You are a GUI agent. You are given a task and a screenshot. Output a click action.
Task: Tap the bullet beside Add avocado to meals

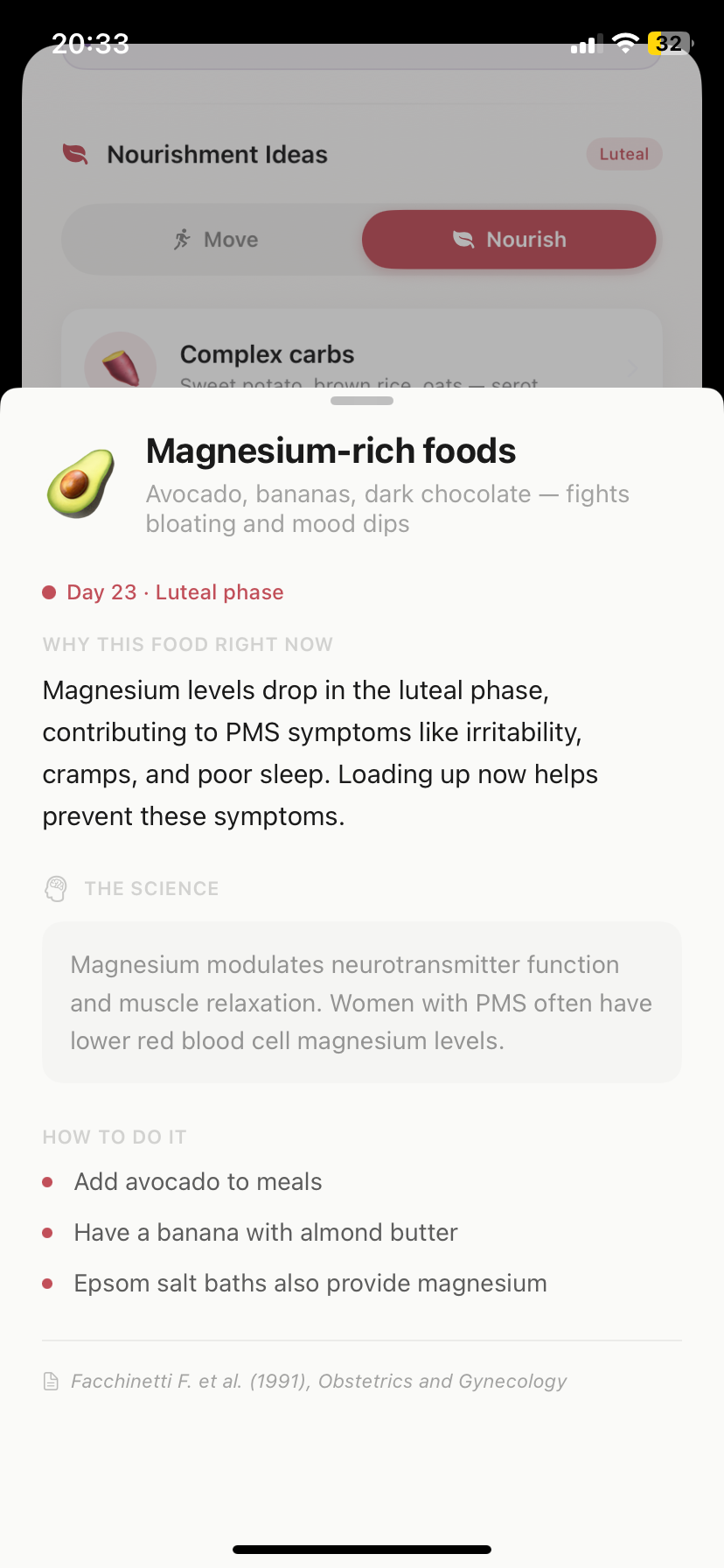(x=48, y=1181)
